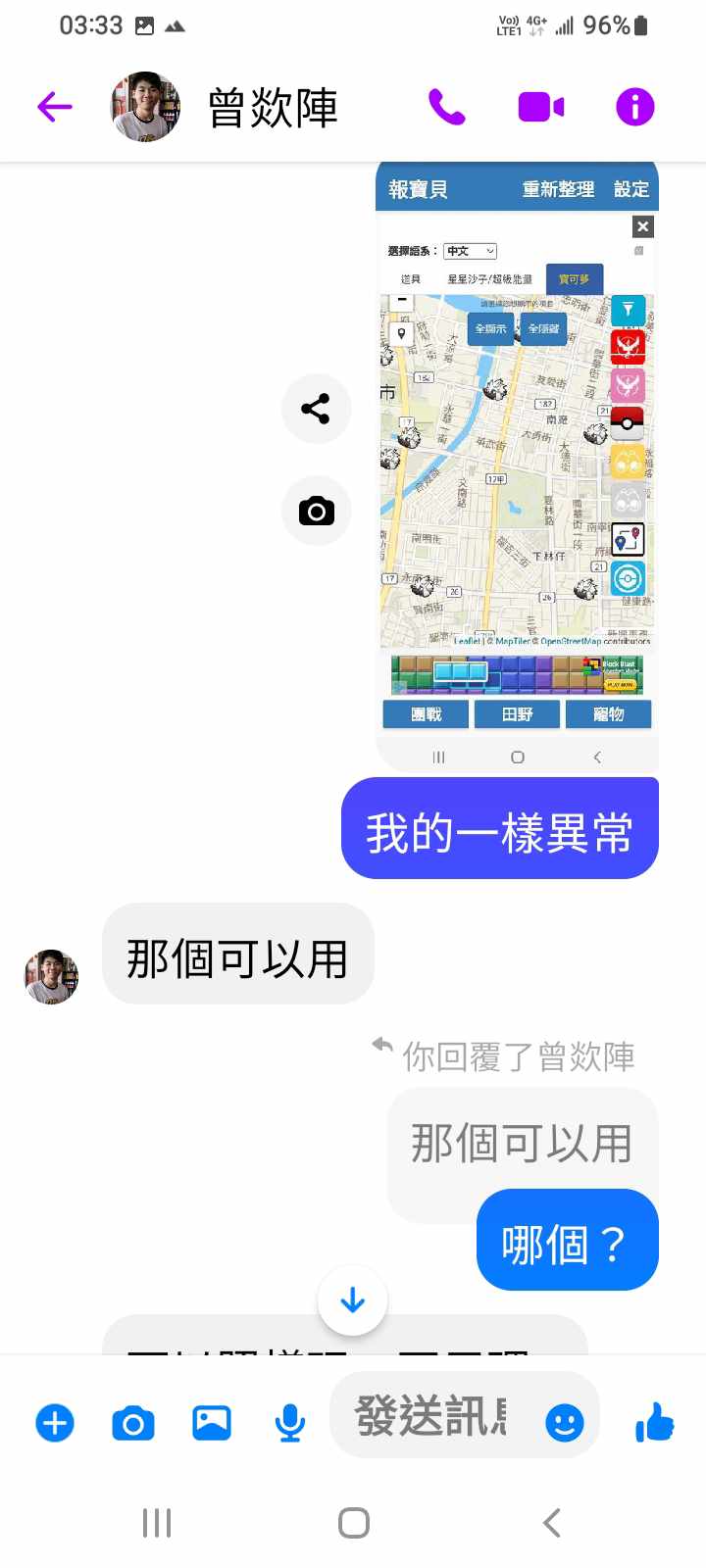Open system recent apps
Viewport: 706px width, 1568px height.
click(x=157, y=1523)
